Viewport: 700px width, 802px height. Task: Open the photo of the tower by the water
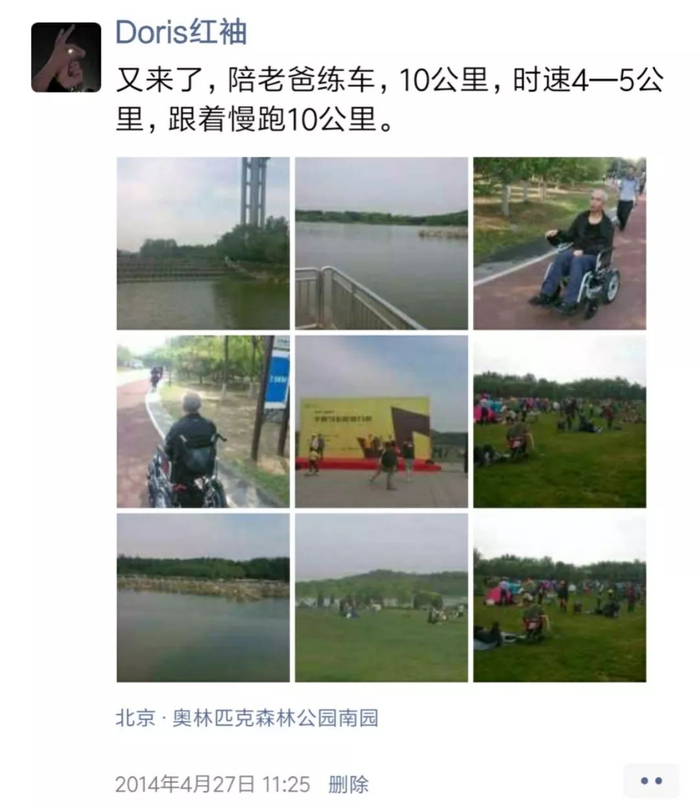203,243
